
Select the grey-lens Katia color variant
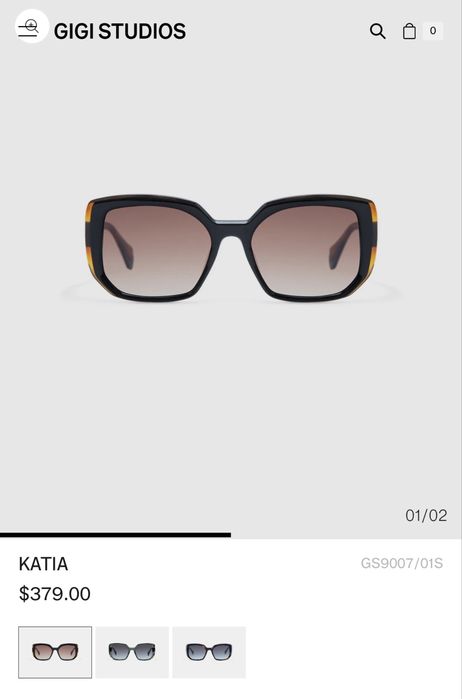(132, 652)
